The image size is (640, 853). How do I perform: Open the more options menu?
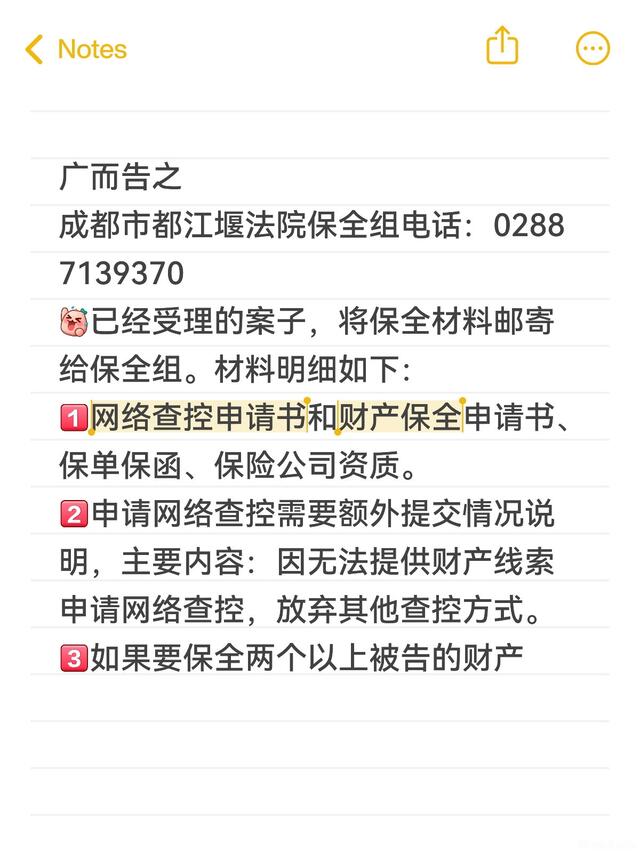click(x=593, y=48)
